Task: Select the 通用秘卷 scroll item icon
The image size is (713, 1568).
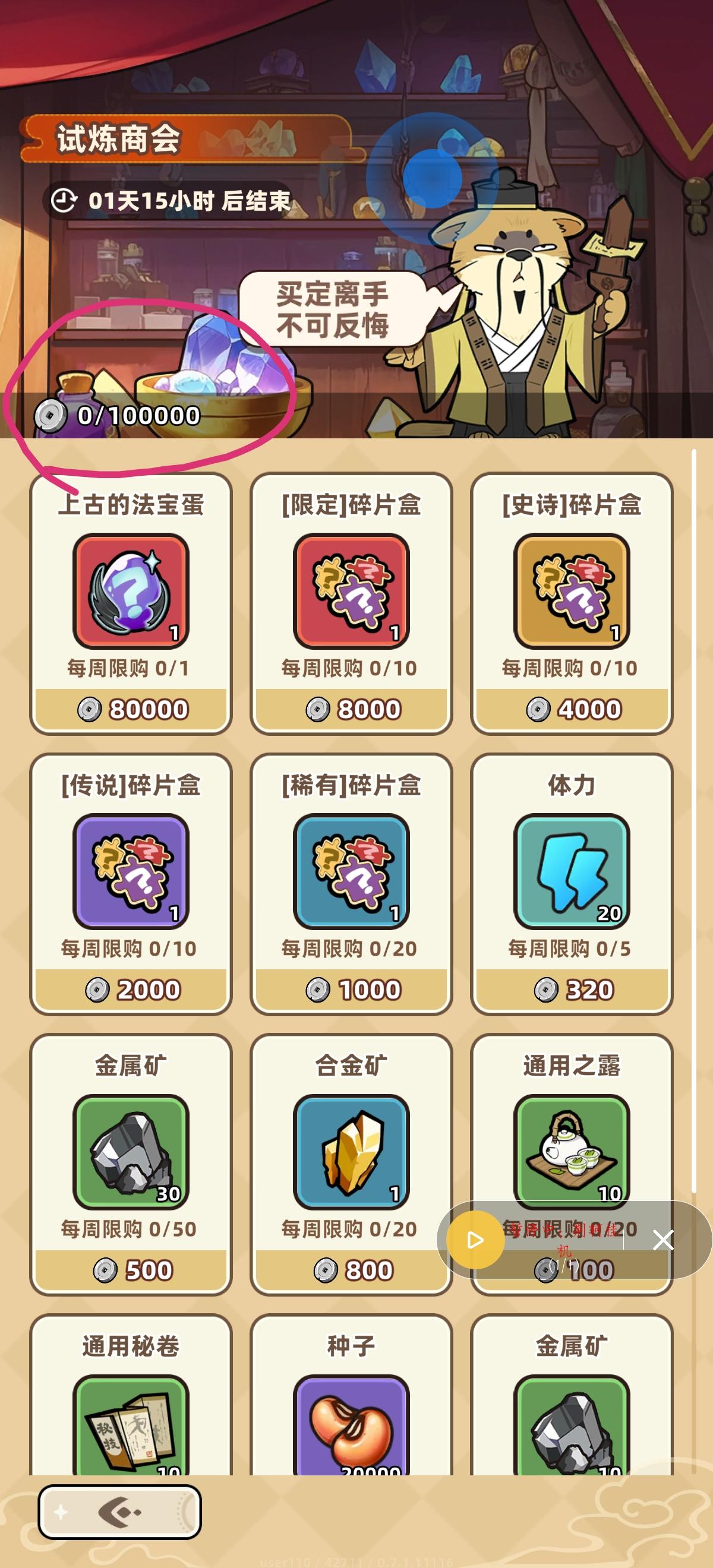Action: coord(131,1430)
